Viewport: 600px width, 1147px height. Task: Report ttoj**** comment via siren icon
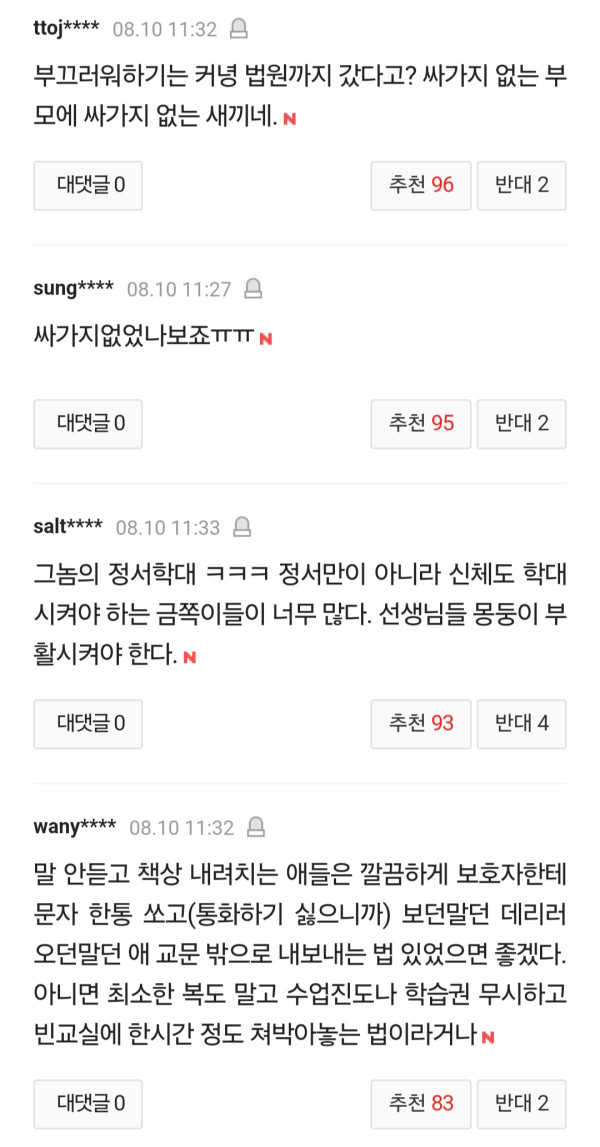click(238, 29)
